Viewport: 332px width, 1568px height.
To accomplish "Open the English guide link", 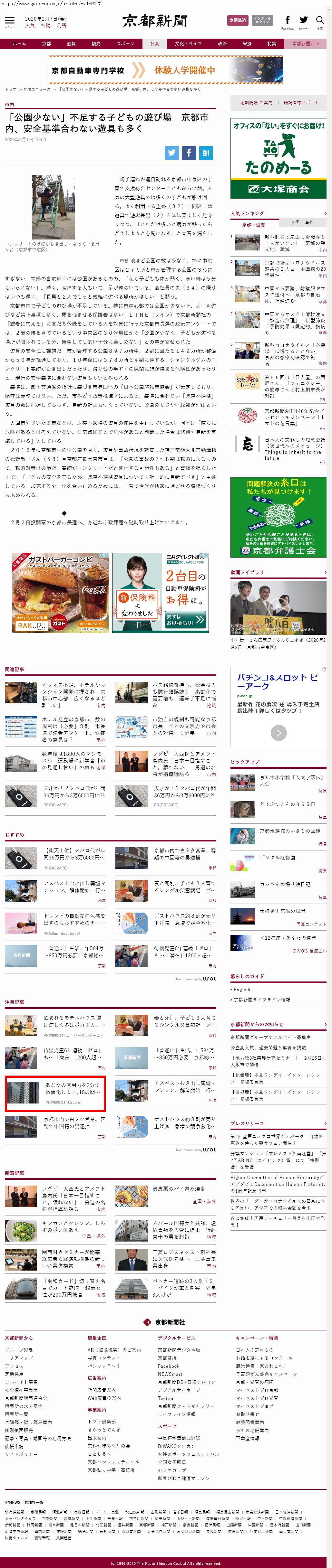I will 242,989.
